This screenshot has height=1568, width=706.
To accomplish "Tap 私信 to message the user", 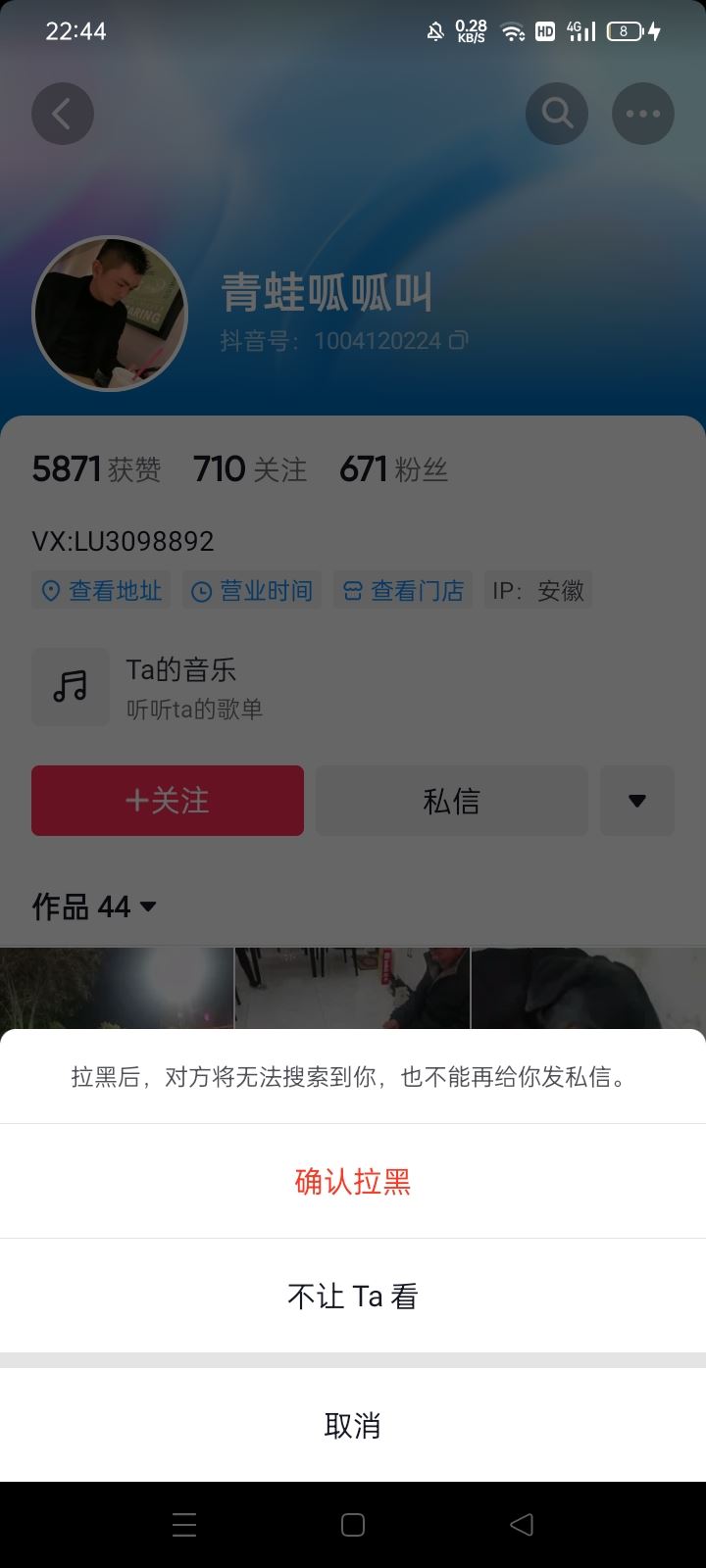I will (451, 801).
